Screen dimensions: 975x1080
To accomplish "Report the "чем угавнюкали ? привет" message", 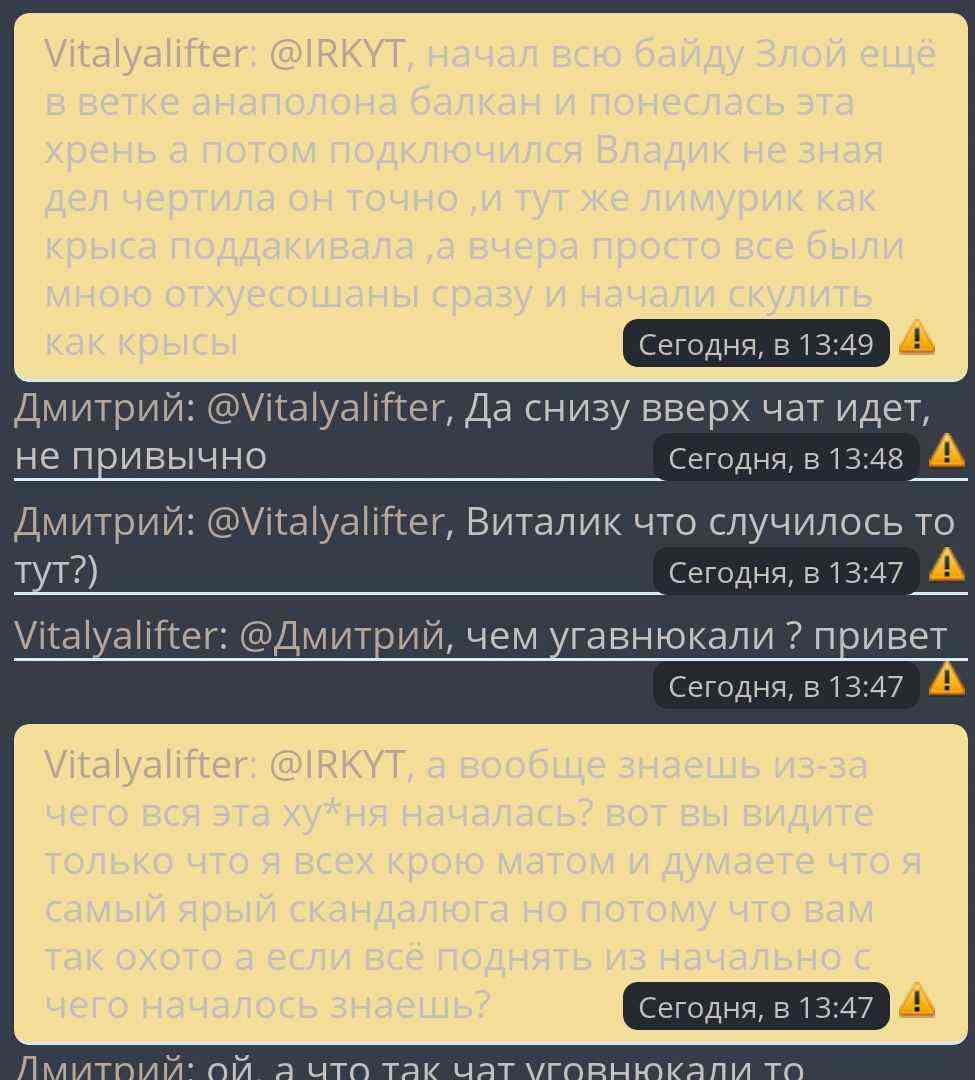I will pyautogui.click(x=946, y=680).
